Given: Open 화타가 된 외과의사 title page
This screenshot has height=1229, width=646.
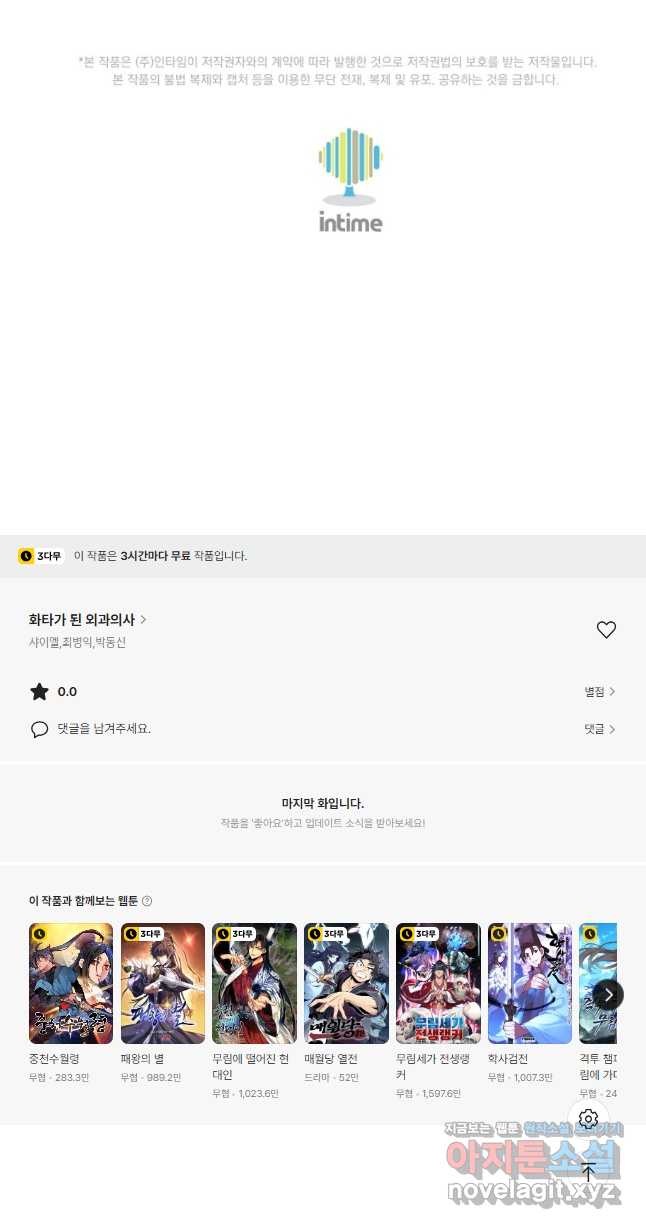Looking at the screenshot, I should click(87, 620).
